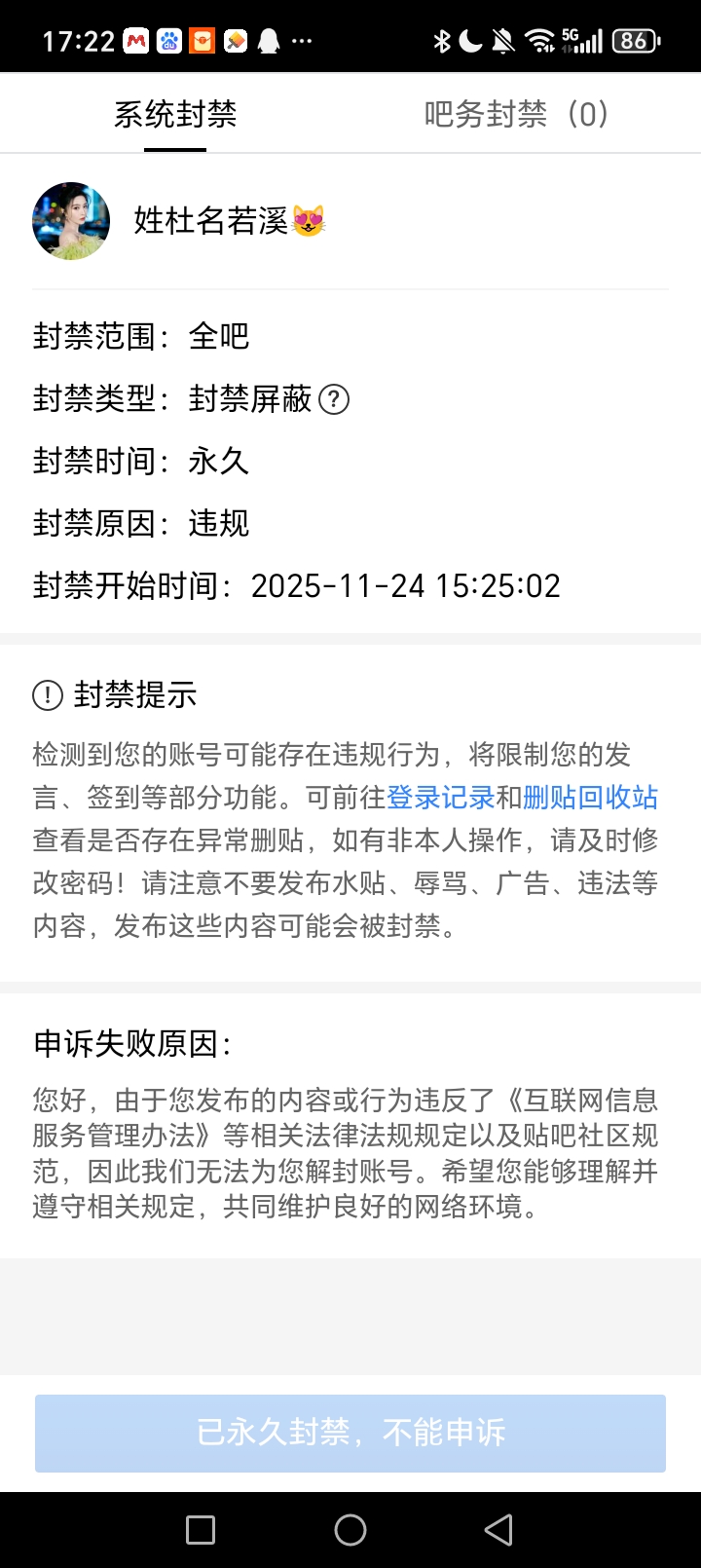
Task: Open the 删贴回收站 link
Action: pyautogui.click(x=590, y=798)
